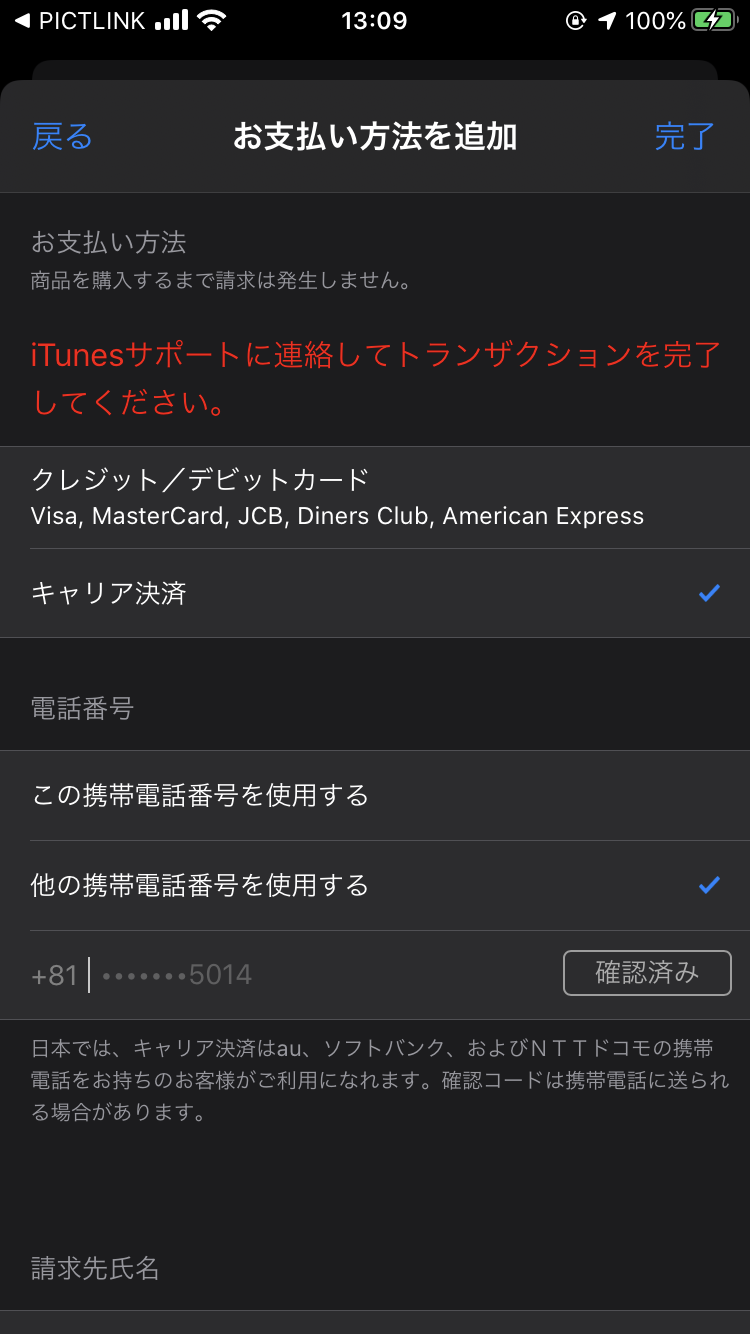Tap 戻る to go back

coord(62,137)
